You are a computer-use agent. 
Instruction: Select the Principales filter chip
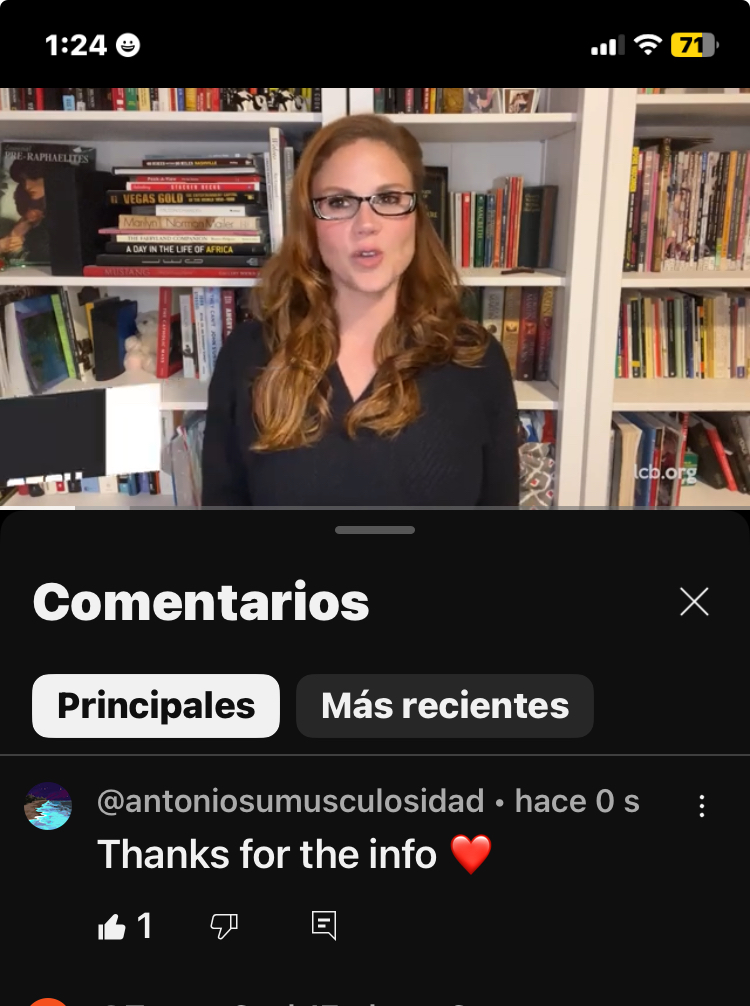[156, 706]
